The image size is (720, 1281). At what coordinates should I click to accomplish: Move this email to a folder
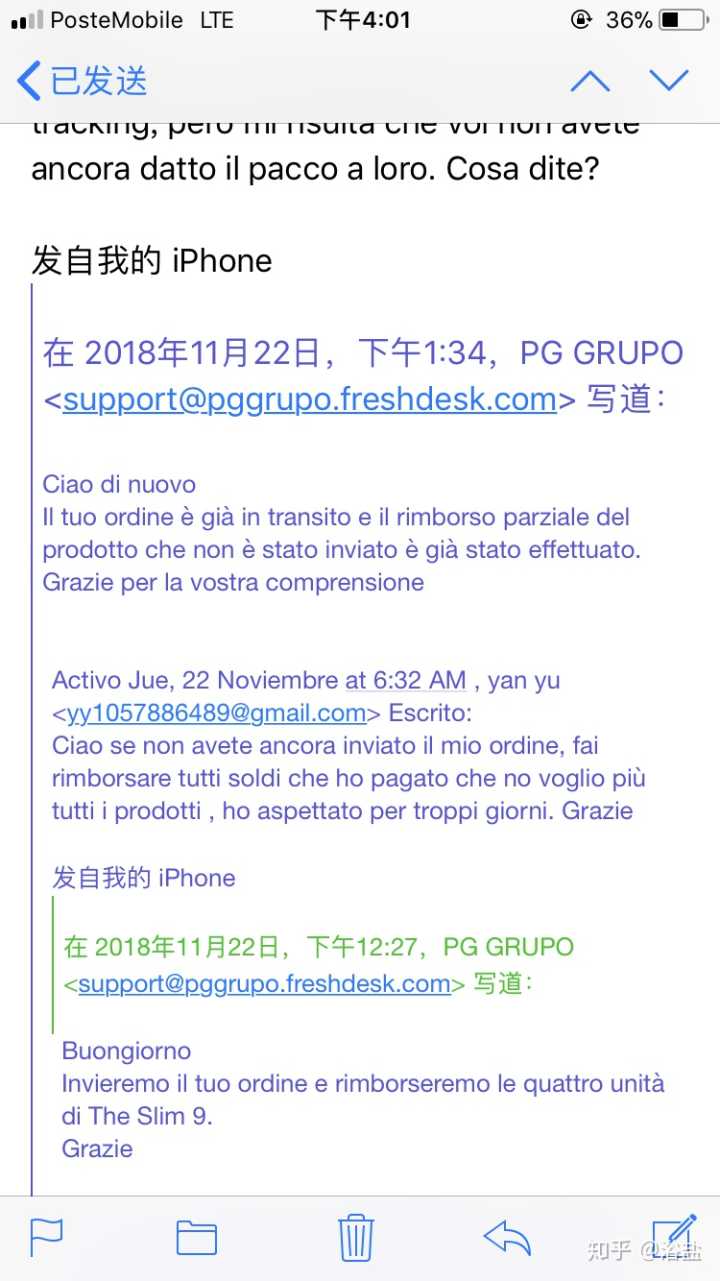[196, 1237]
